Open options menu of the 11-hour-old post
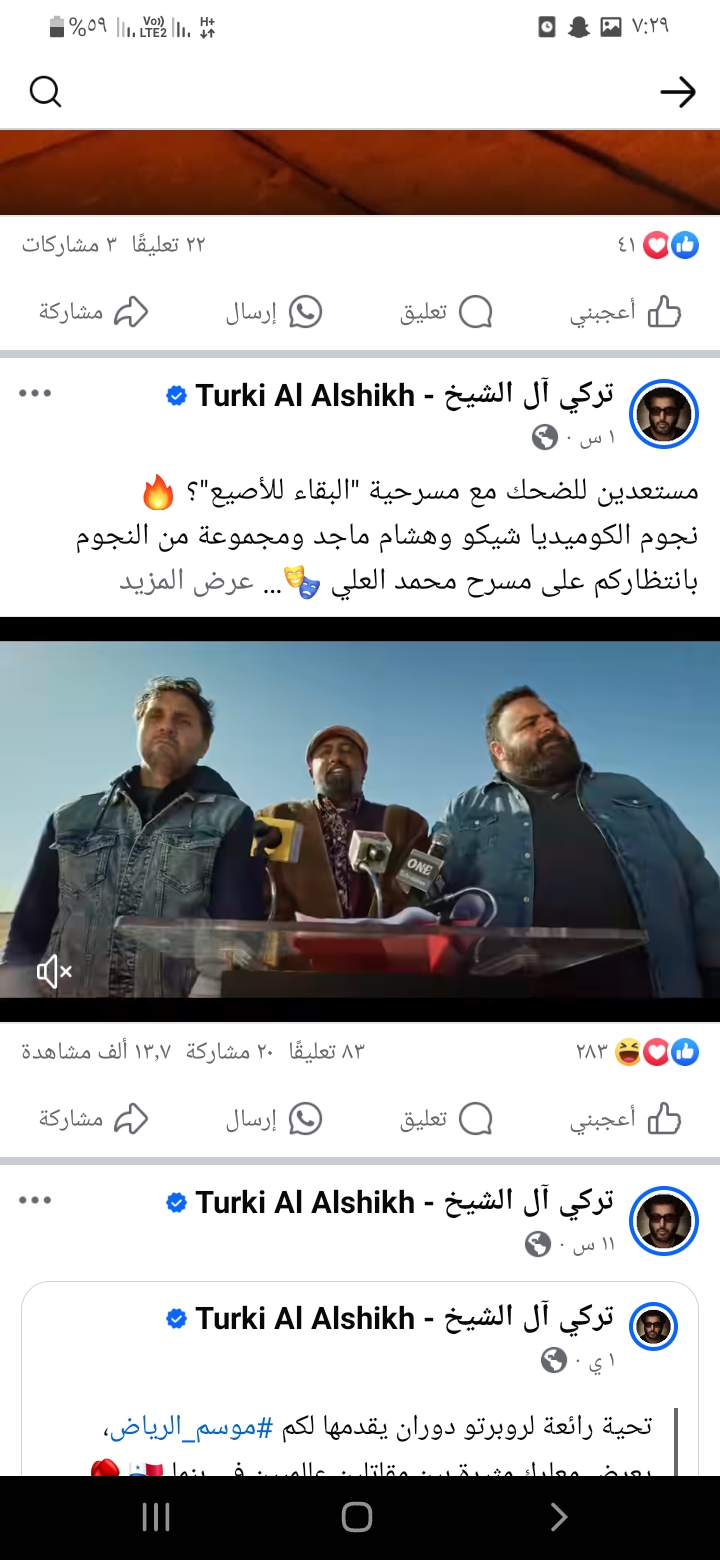This screenshot has height=1560, width=720. pyautogui.click(x=35, y=1200)
